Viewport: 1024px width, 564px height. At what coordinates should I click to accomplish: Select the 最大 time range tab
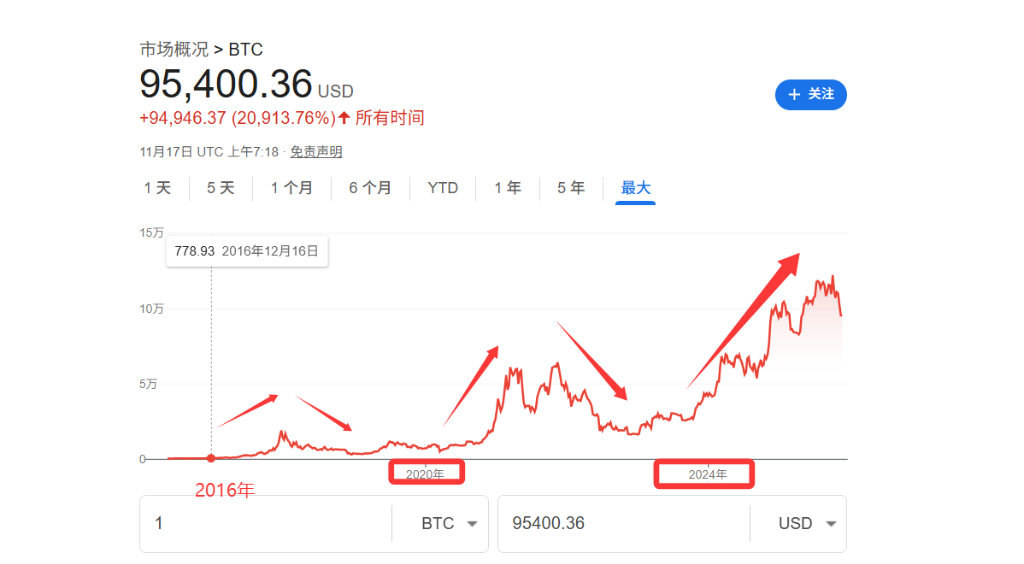636,188
